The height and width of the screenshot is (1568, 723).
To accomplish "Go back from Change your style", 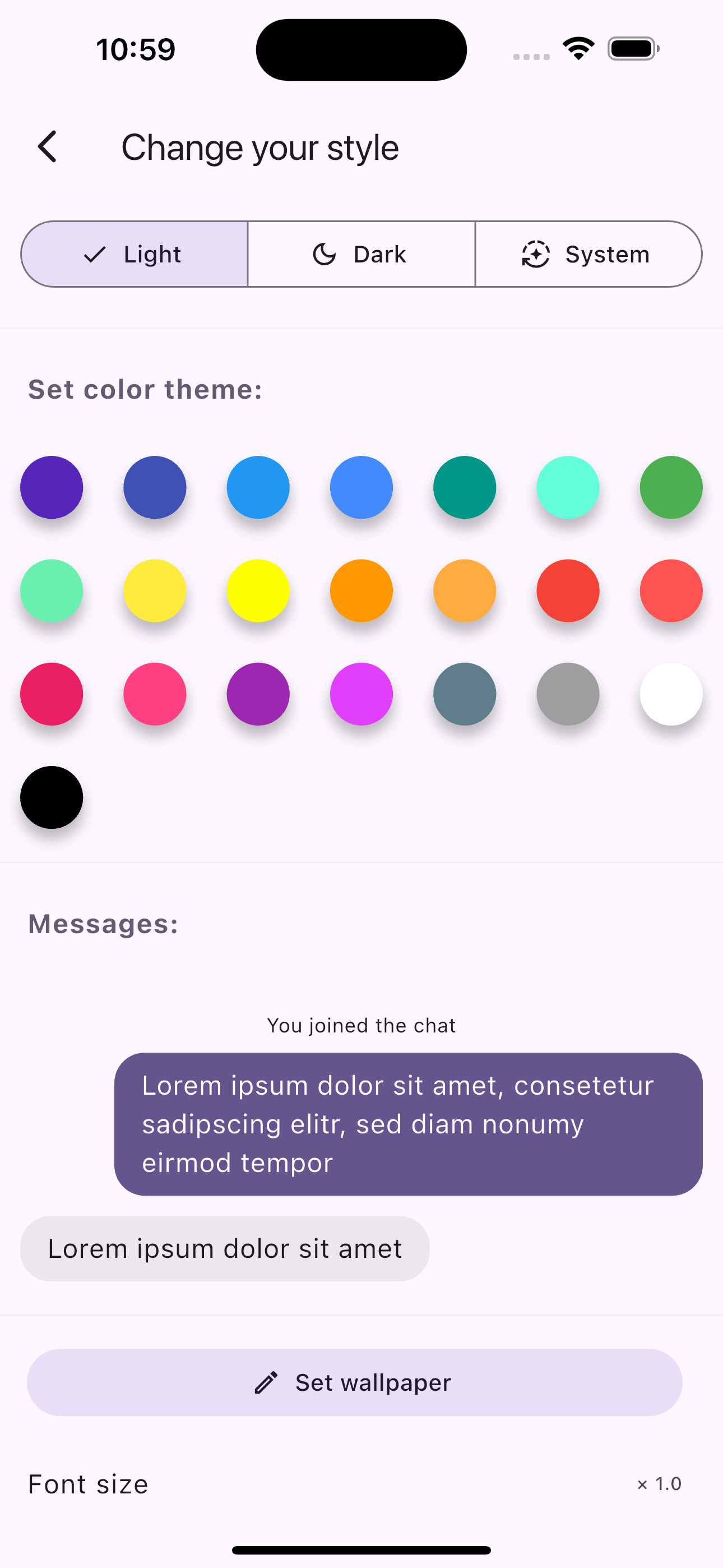I will tap(48, 147).
